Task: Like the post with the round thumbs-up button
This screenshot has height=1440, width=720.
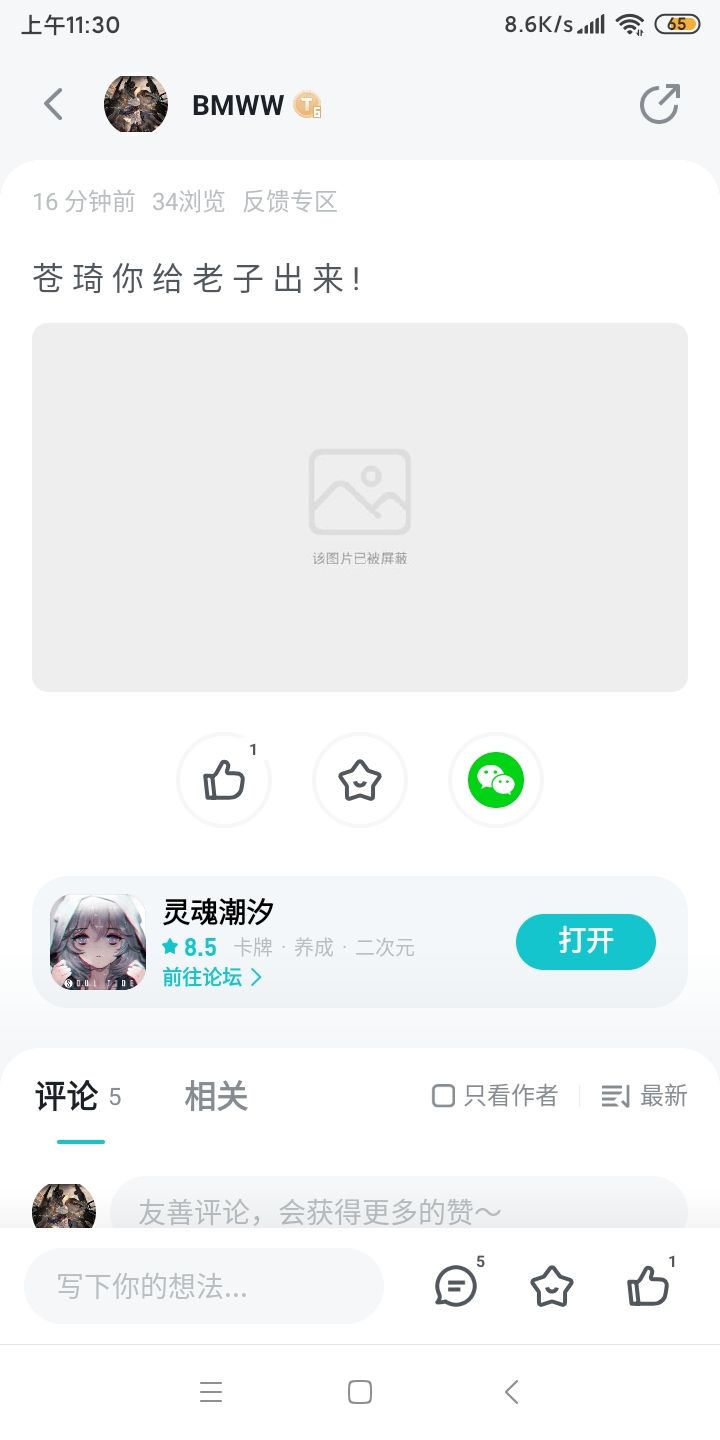Action: coord(224,780)
